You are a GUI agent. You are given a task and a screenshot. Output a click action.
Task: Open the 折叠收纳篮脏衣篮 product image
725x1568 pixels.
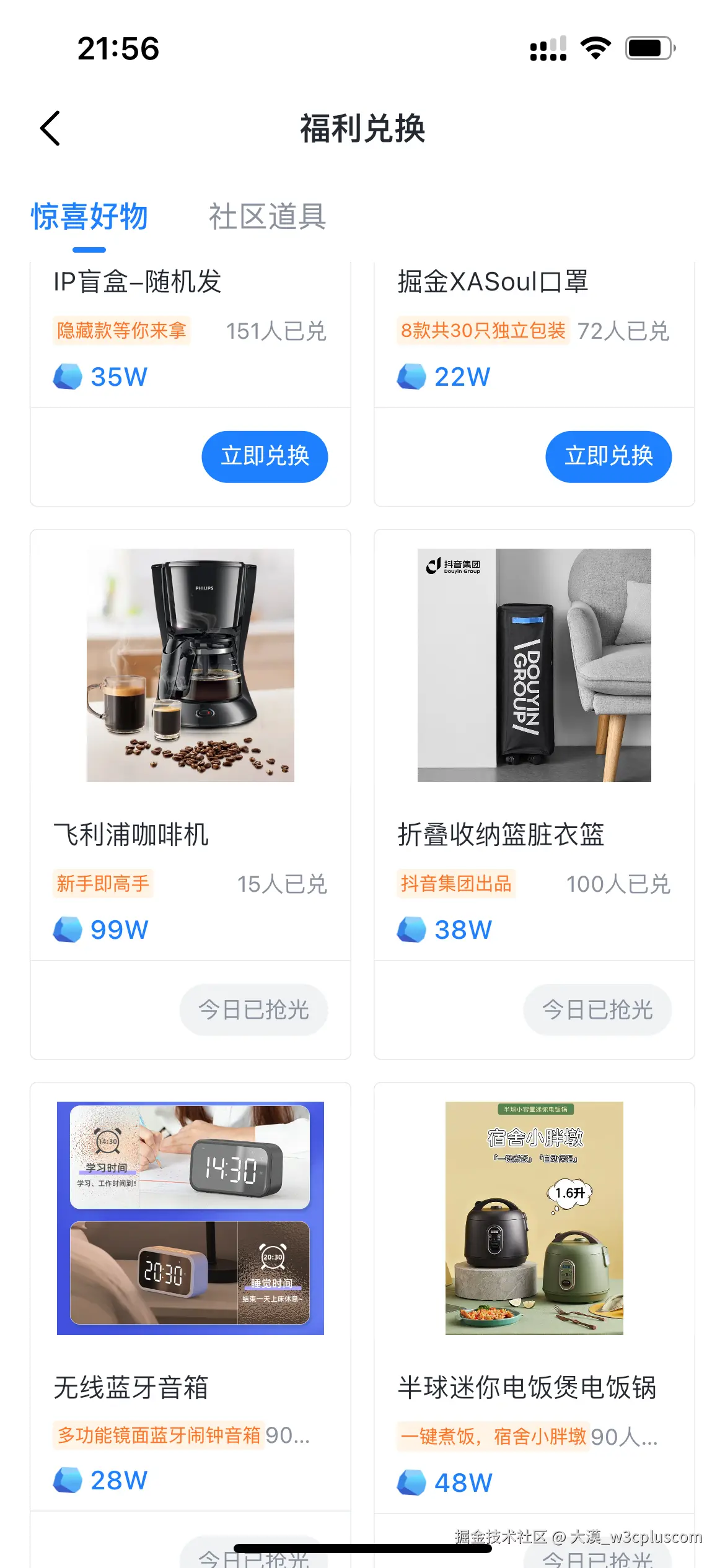[x=534, y=664]
